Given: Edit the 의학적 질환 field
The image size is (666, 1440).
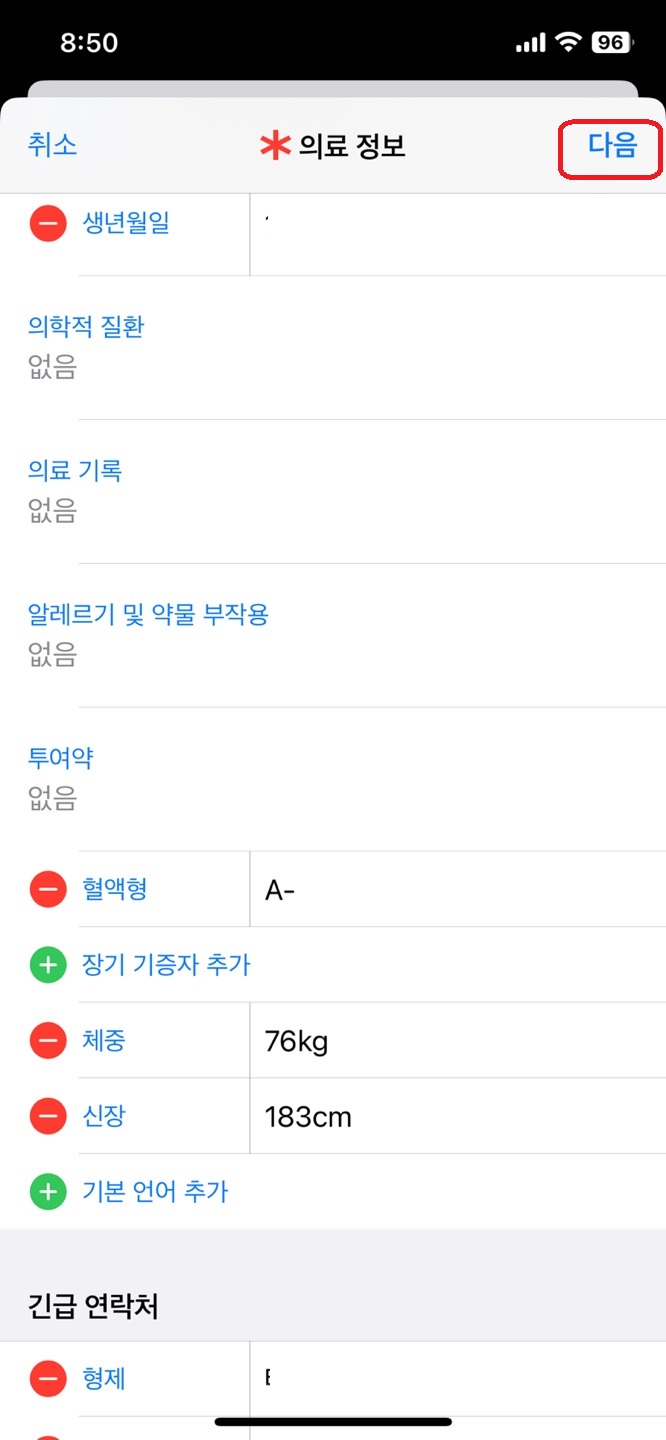Looking at the screenshot, I should tap(333, 348).
